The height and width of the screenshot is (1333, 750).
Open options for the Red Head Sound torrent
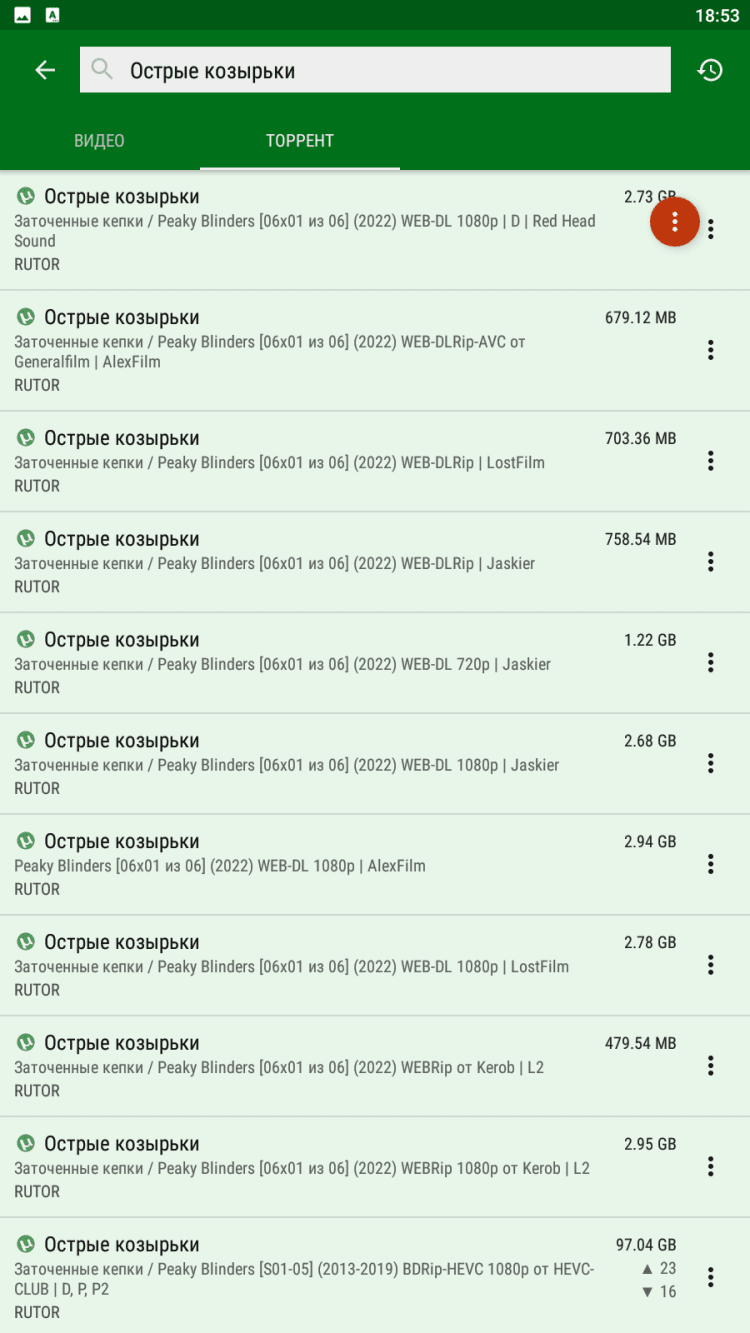click(711, 229)
